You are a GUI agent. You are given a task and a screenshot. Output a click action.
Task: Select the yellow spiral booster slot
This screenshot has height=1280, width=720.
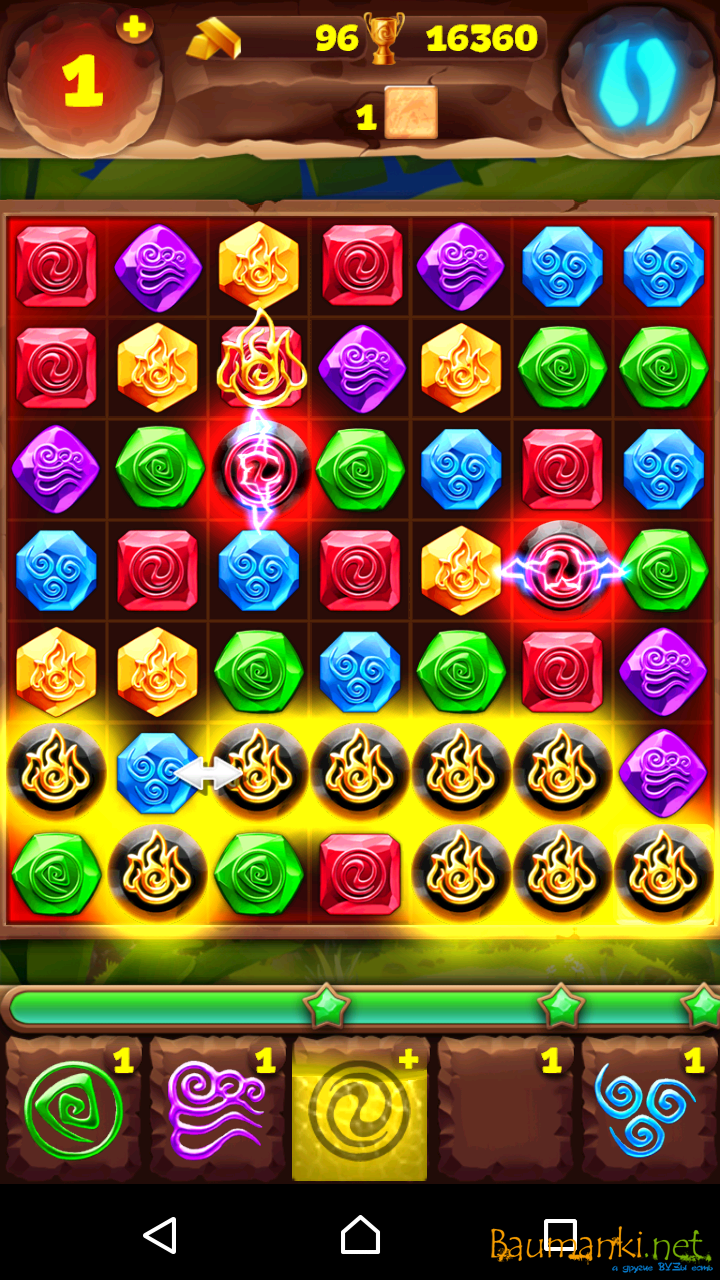(x=359, y=1110)
